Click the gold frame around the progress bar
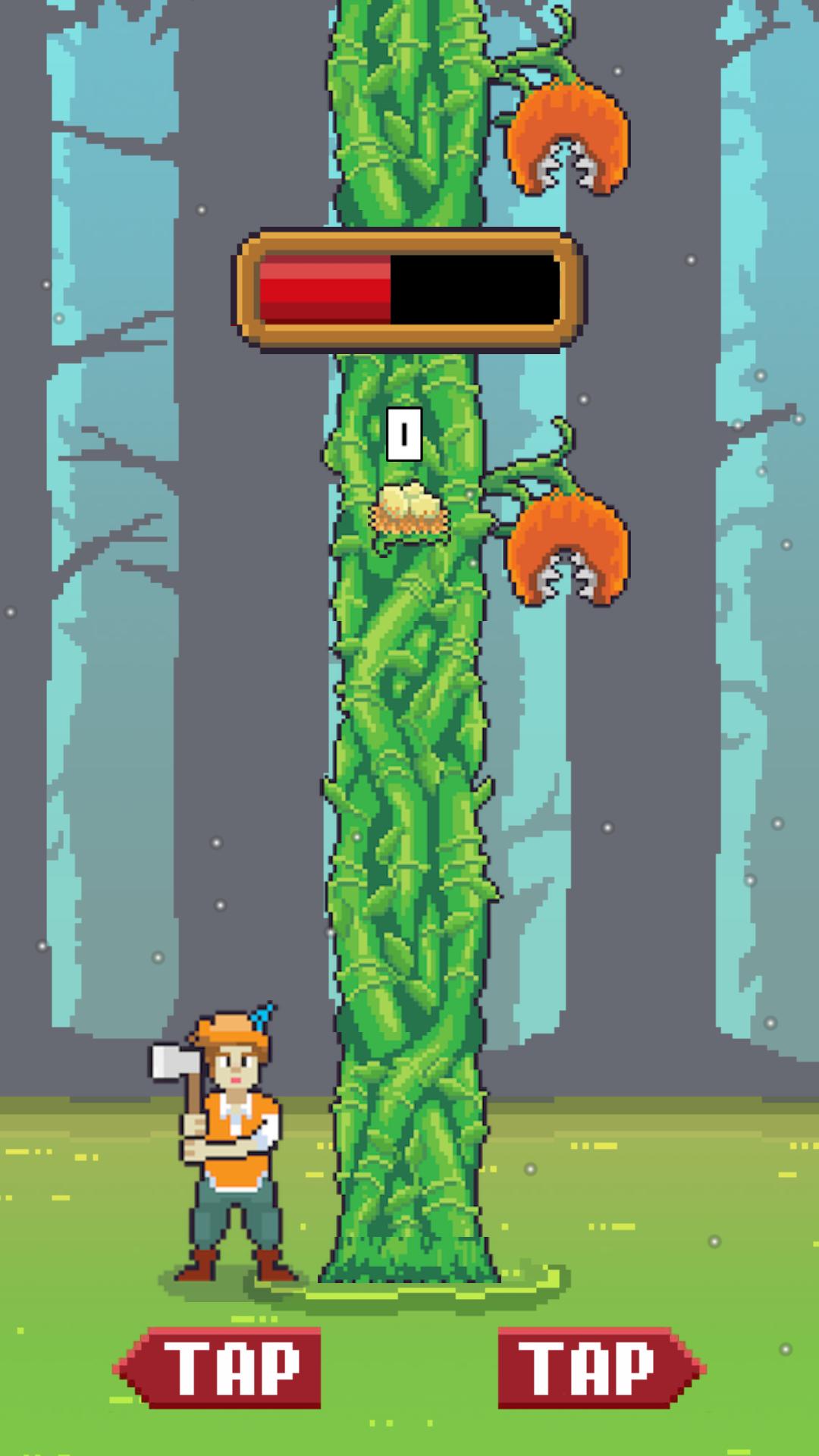 (409, 239)
